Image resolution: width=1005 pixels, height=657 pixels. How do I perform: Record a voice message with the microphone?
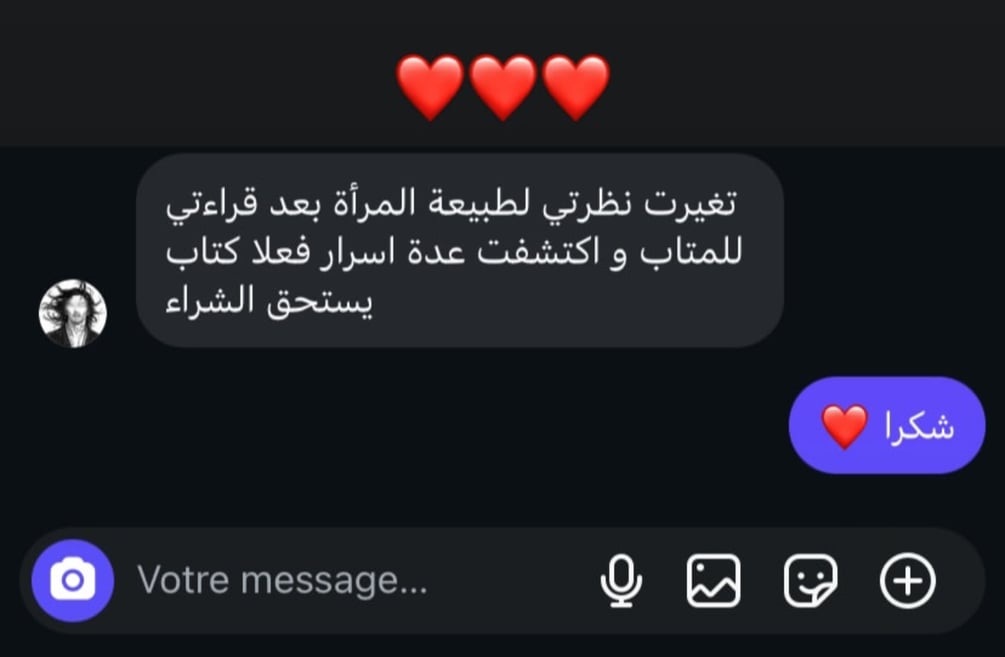[621, 581]
